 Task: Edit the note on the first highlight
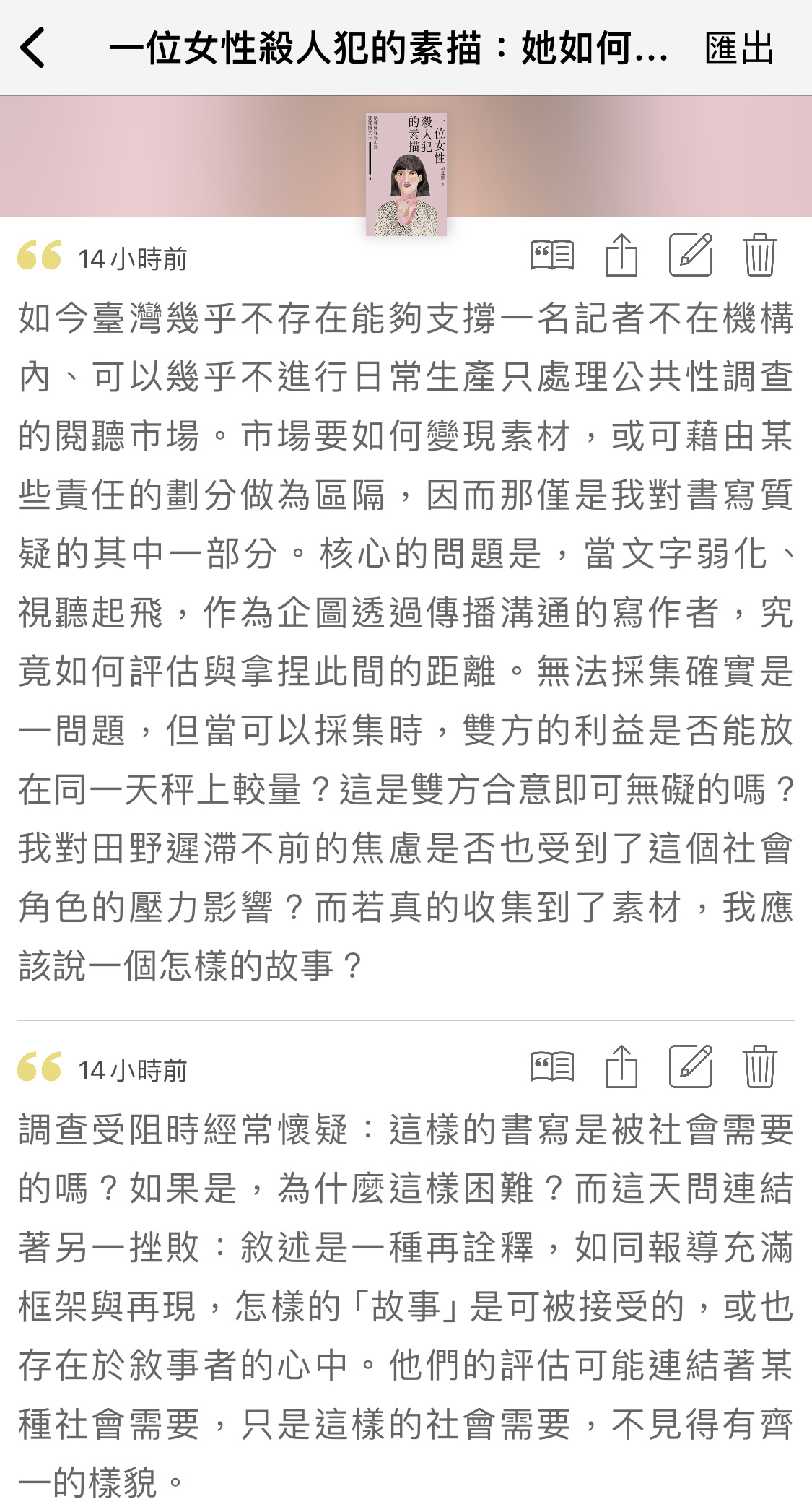pos(691,255)
